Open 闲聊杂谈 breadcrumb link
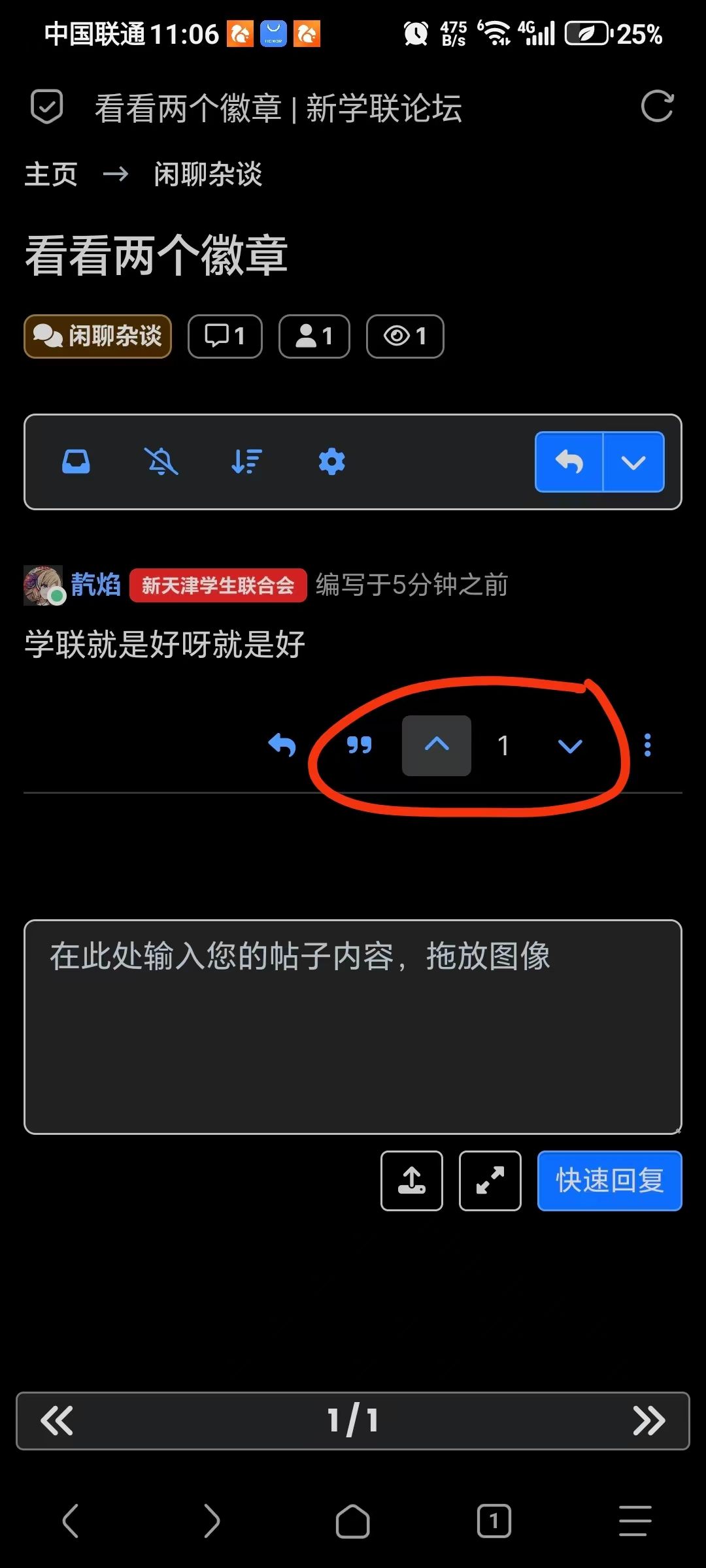Screen dimensions: 706x1568 click(208, 174)
